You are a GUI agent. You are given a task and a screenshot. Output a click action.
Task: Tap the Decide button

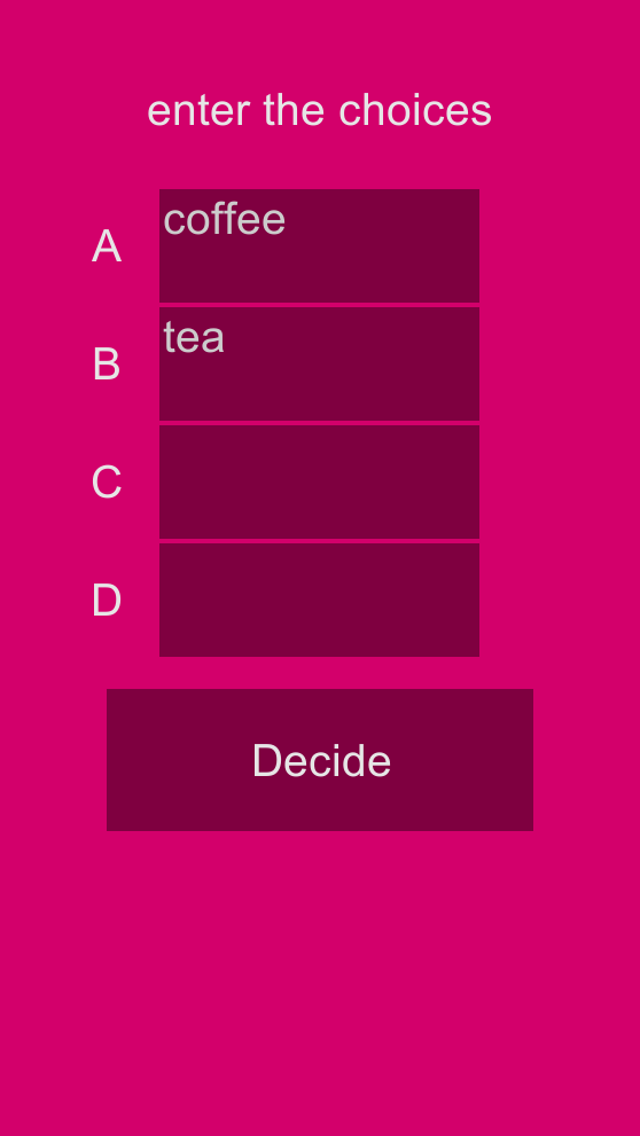[320, 760]
